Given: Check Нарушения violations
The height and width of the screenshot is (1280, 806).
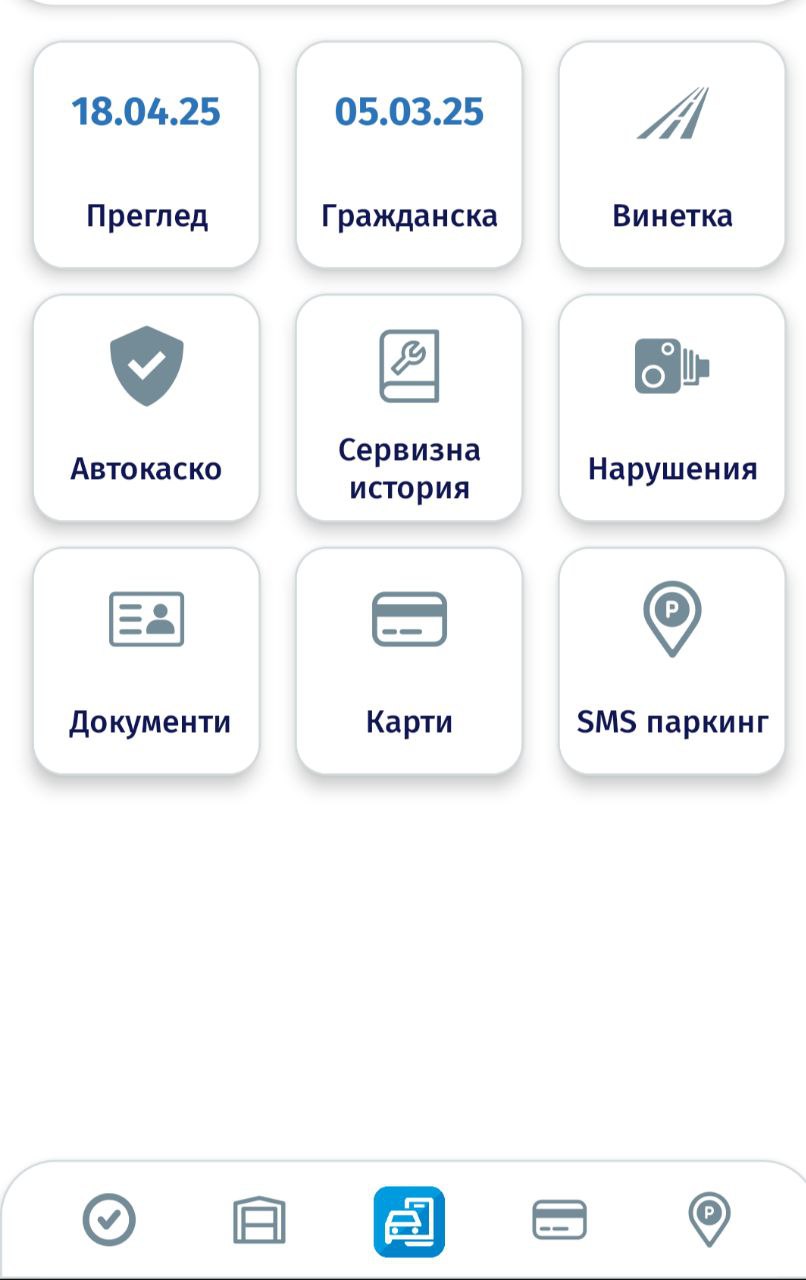Looking at the screenshot, I should click(672, 408).
